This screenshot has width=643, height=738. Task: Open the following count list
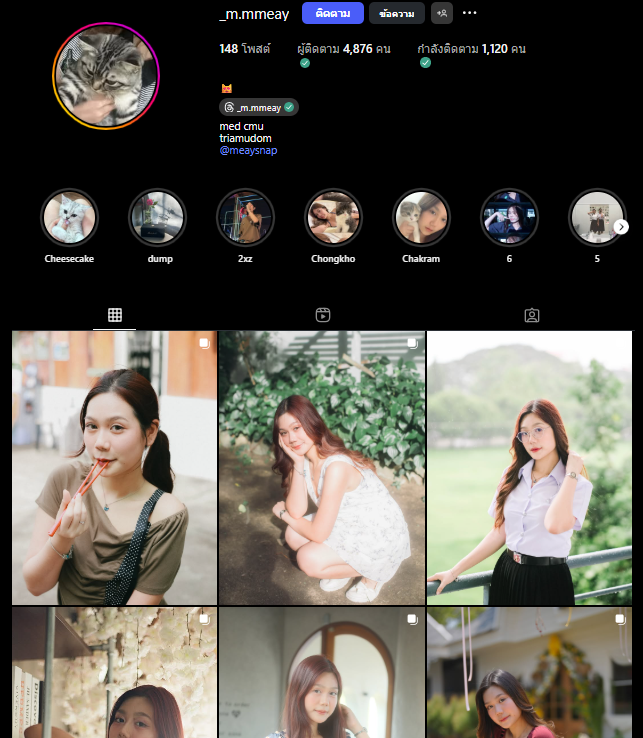pos(471,48)
